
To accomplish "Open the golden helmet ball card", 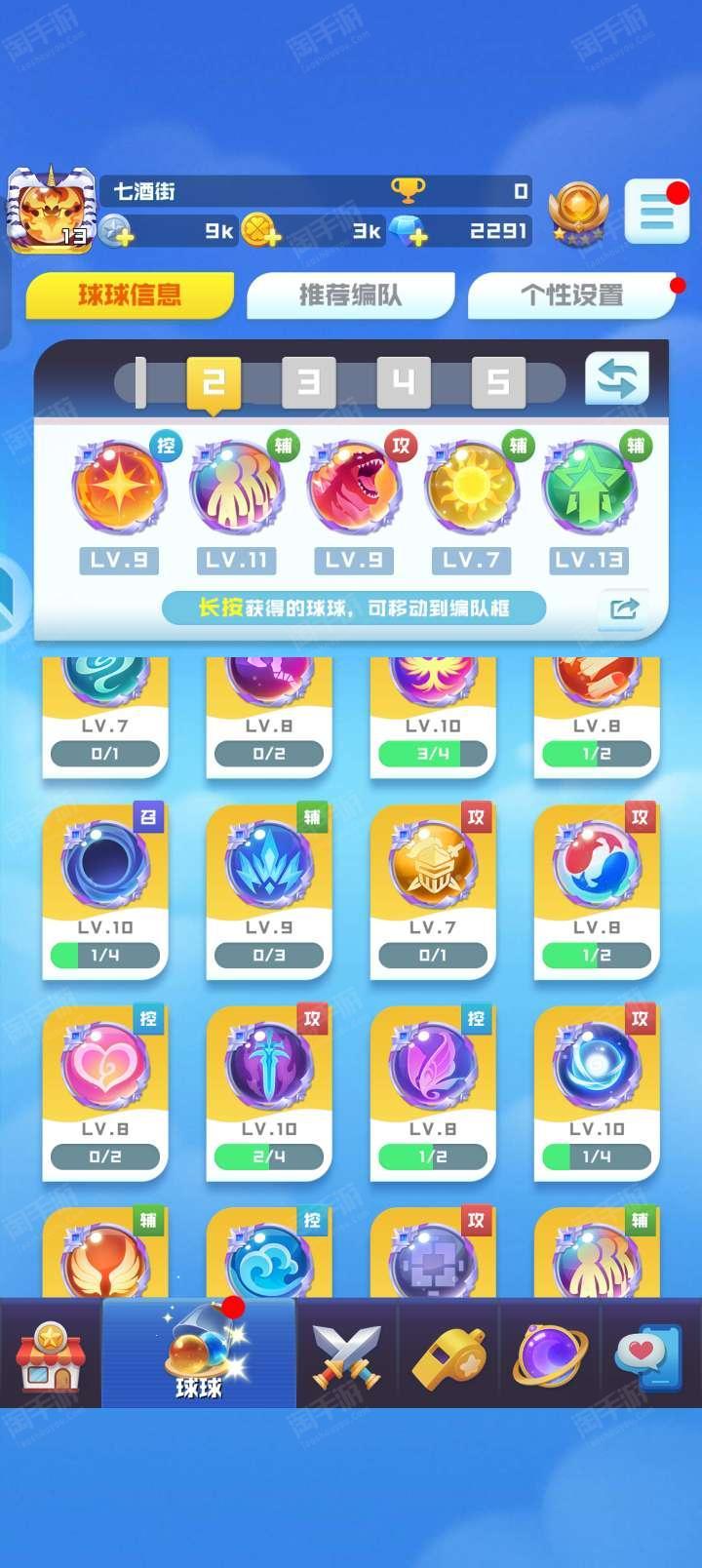I will [x=433, y=891].
